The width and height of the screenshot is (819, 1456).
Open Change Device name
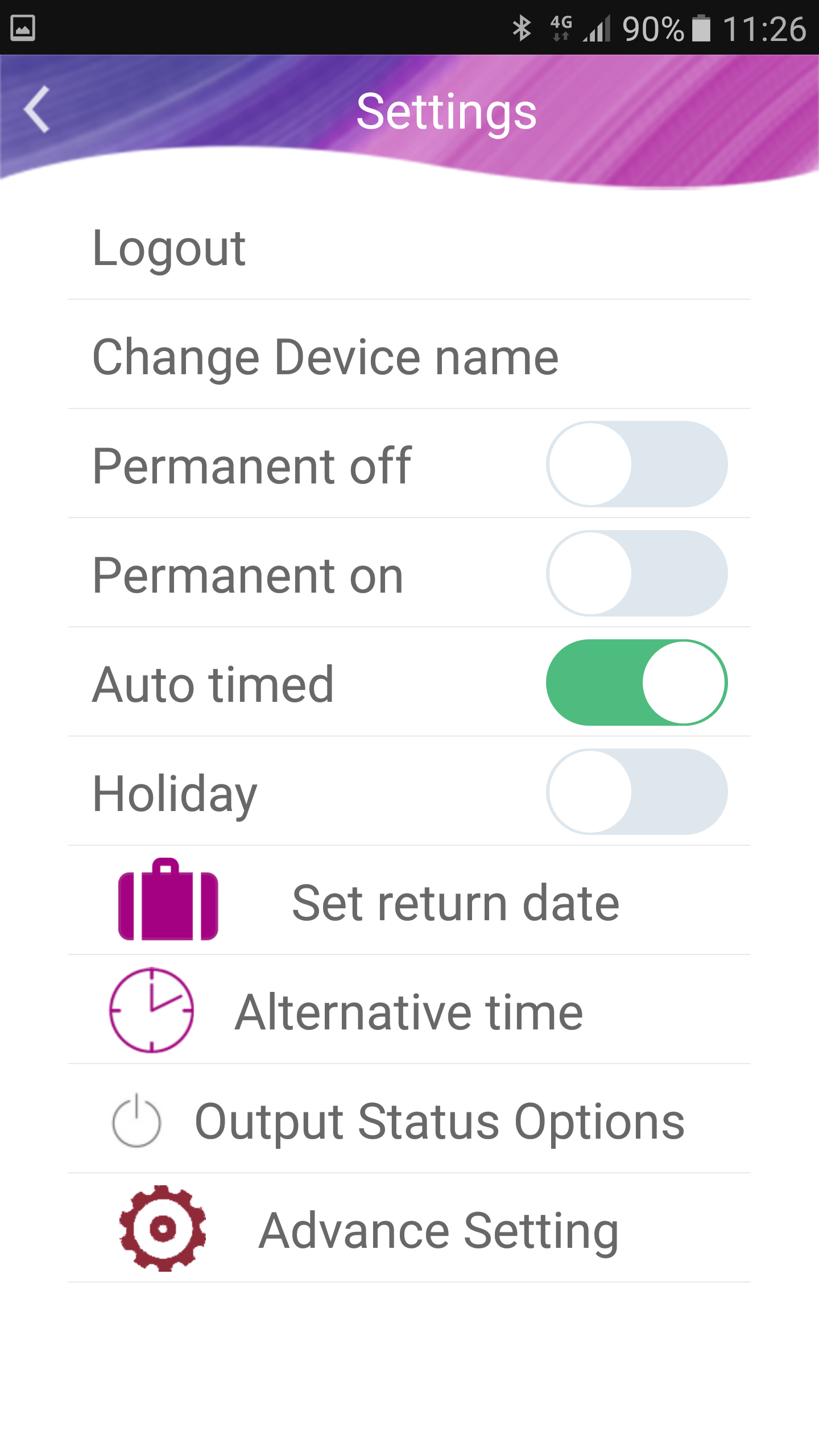point(325,355)
